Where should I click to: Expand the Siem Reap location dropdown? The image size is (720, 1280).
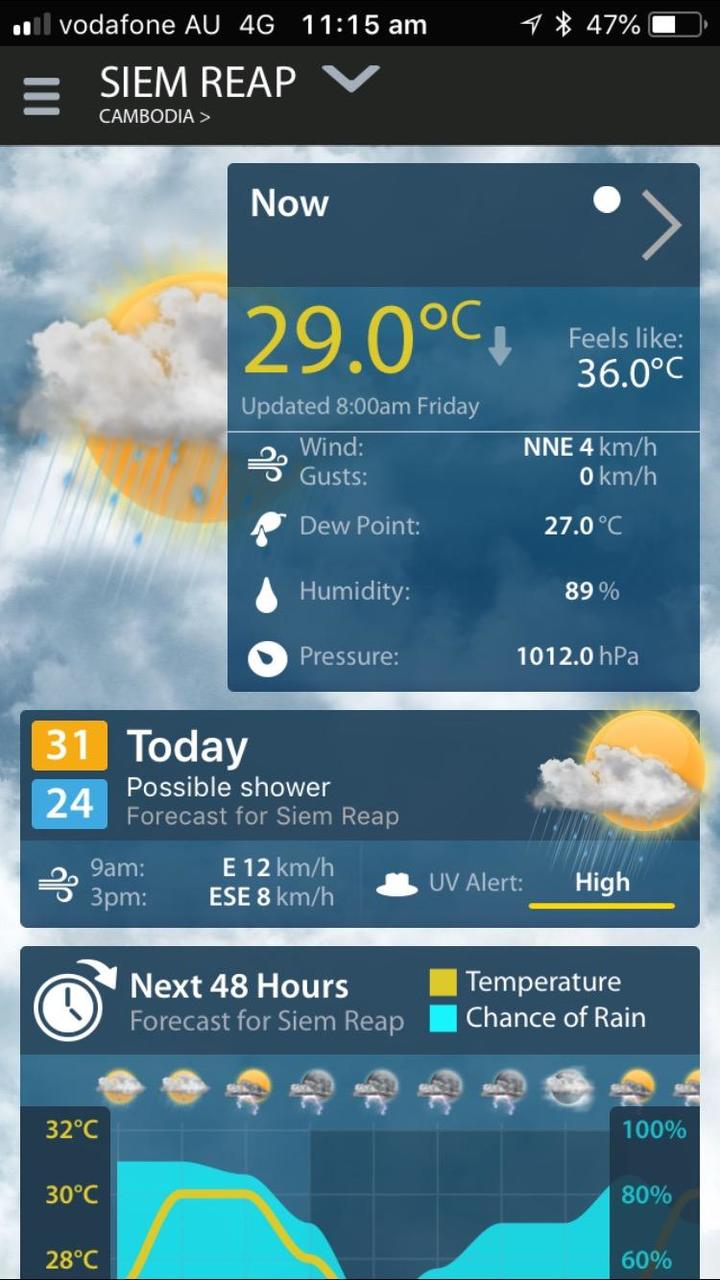351,79
